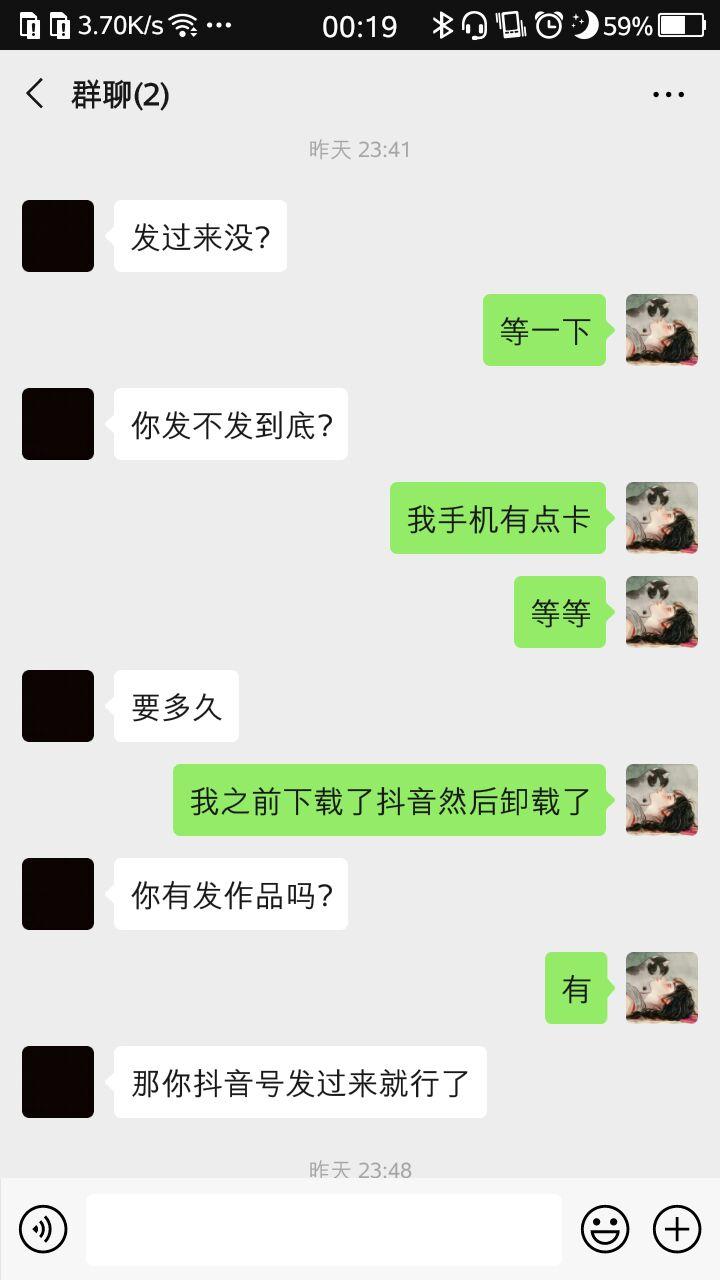The height and width of the screenshot is (1280, 720).
Task: Tap my avatar beside 等一下
Action: 662,330
